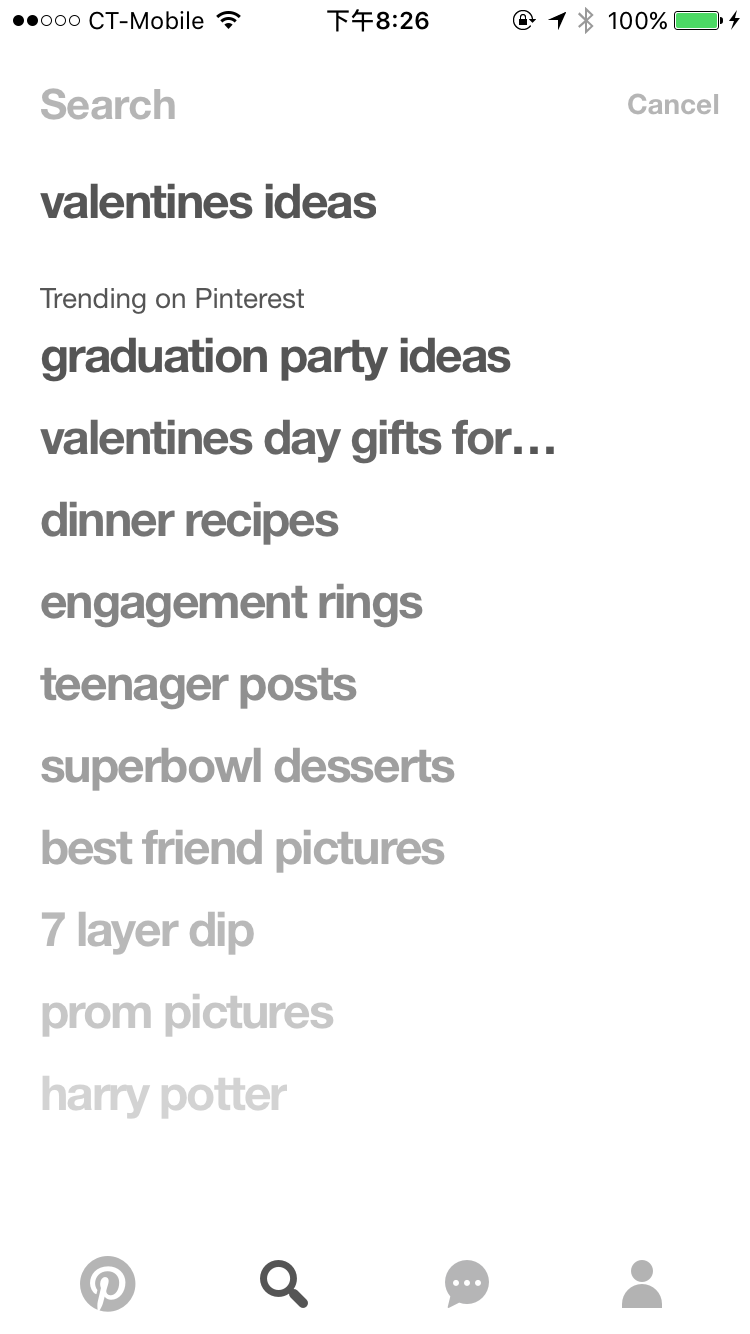Select 'harry potter' trending topic
Image resolution: width=750 pixels, height=1334 pixels.
[163, 1095]
